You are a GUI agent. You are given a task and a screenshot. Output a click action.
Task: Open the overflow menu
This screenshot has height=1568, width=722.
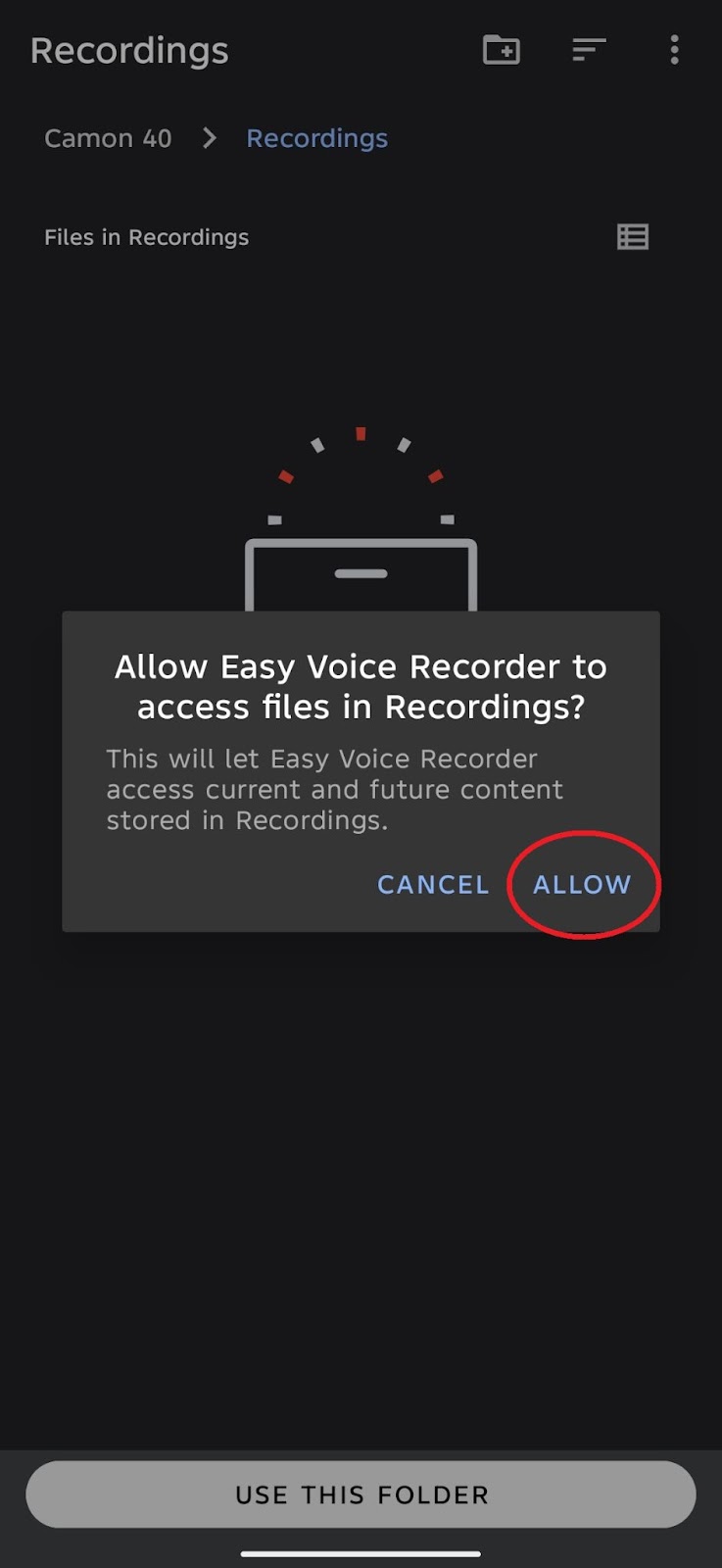(674, 49)
